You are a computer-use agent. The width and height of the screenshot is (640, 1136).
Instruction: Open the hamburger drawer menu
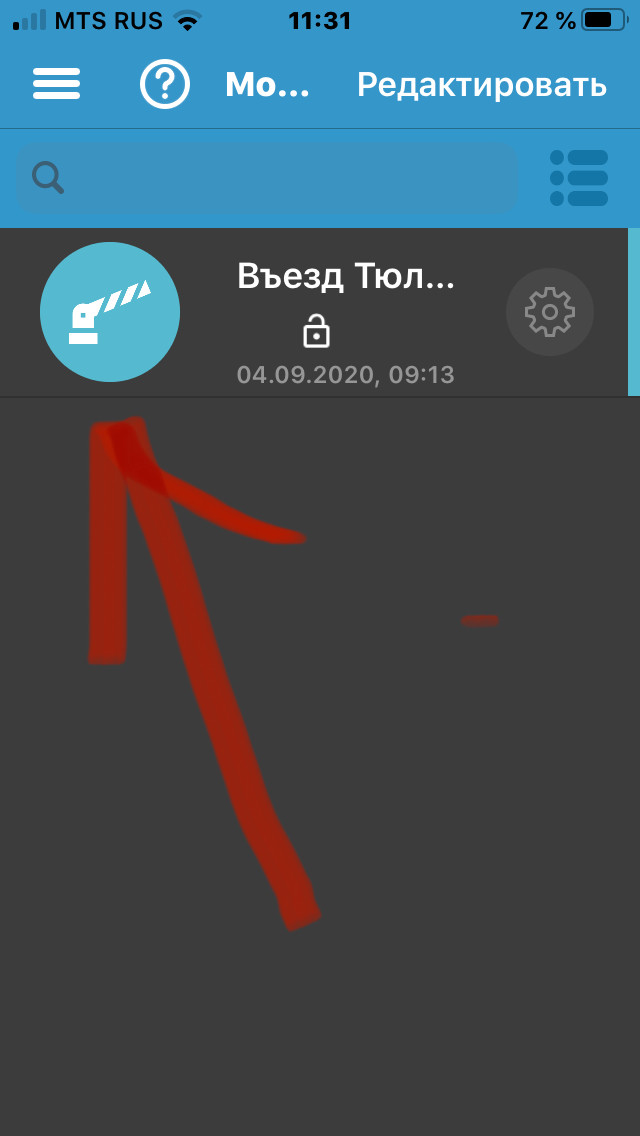coord(57,84)
